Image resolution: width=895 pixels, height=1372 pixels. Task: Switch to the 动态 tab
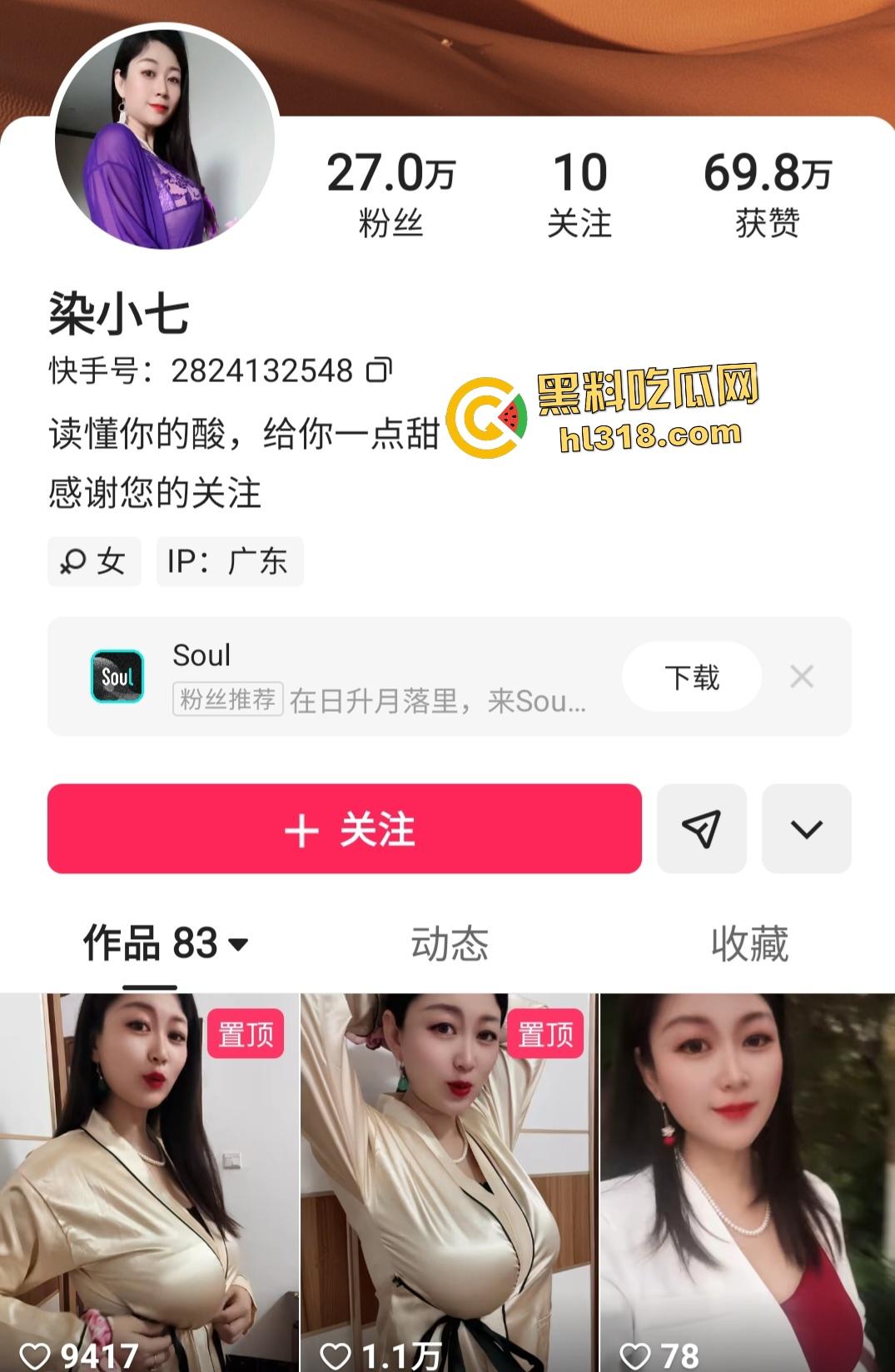point(451,944)
